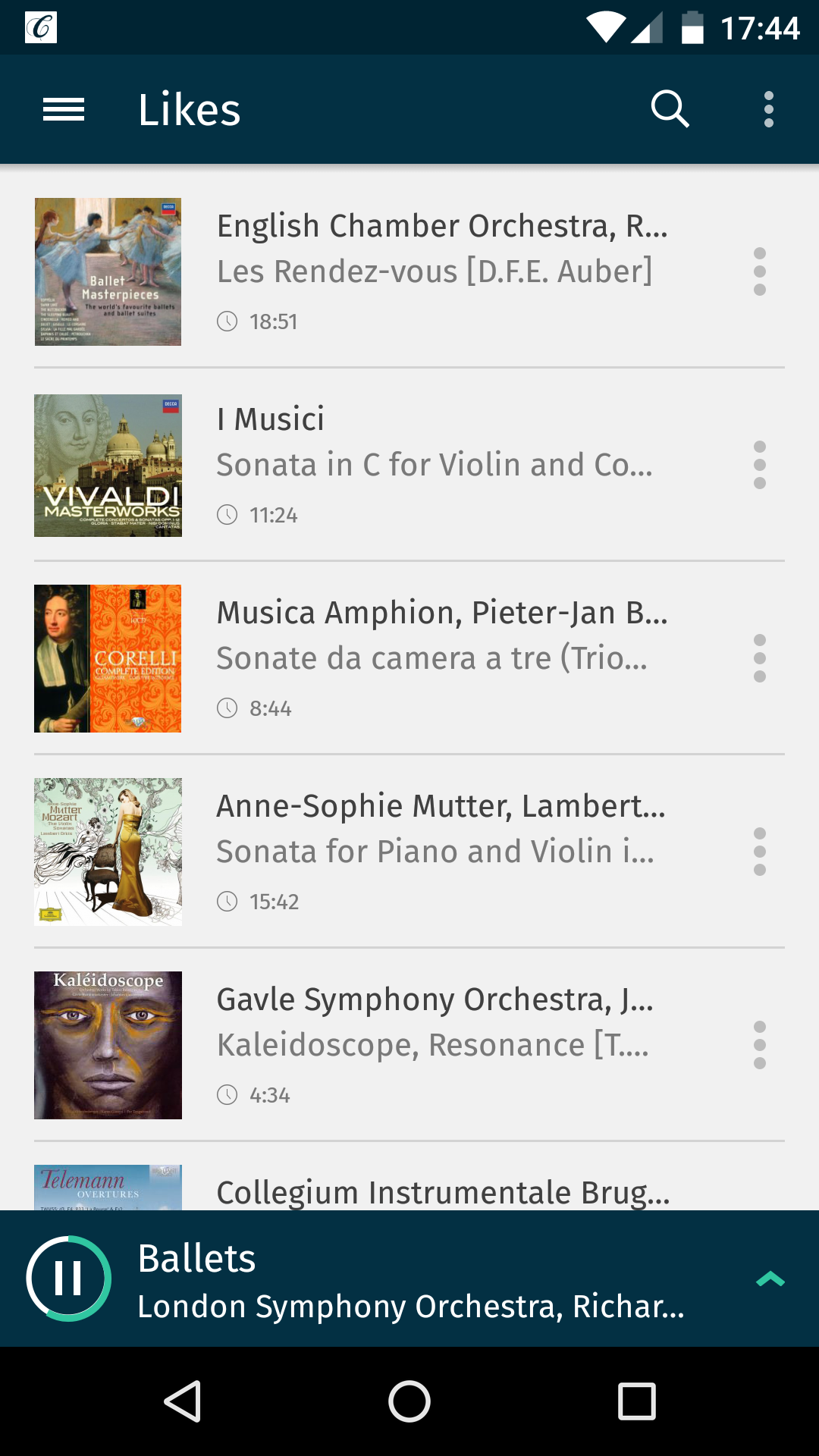Screen dimensions: 819x1456
Task: Open the Sonata in C for Violin entry
Action: pos(432,465)
